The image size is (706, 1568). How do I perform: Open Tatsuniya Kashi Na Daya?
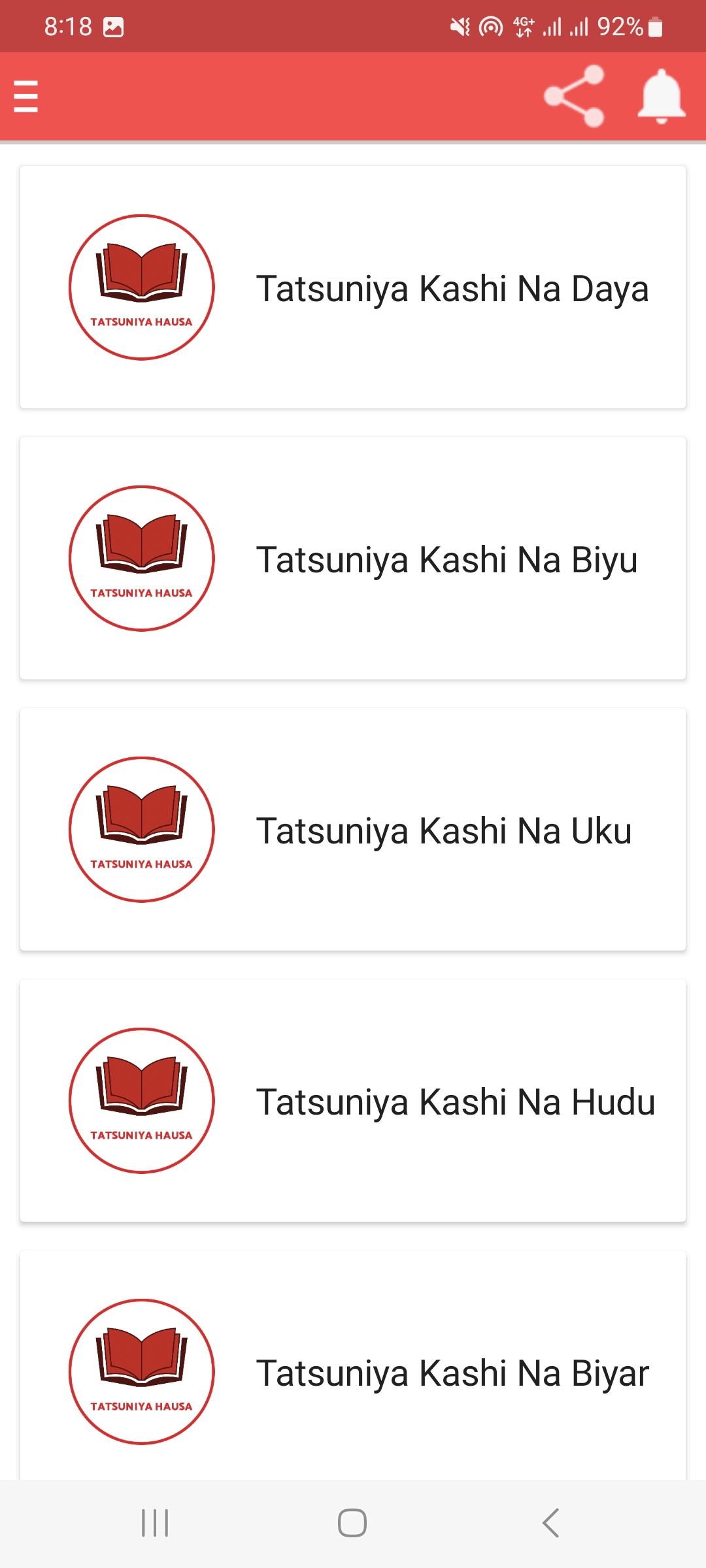tap(353, 287)
